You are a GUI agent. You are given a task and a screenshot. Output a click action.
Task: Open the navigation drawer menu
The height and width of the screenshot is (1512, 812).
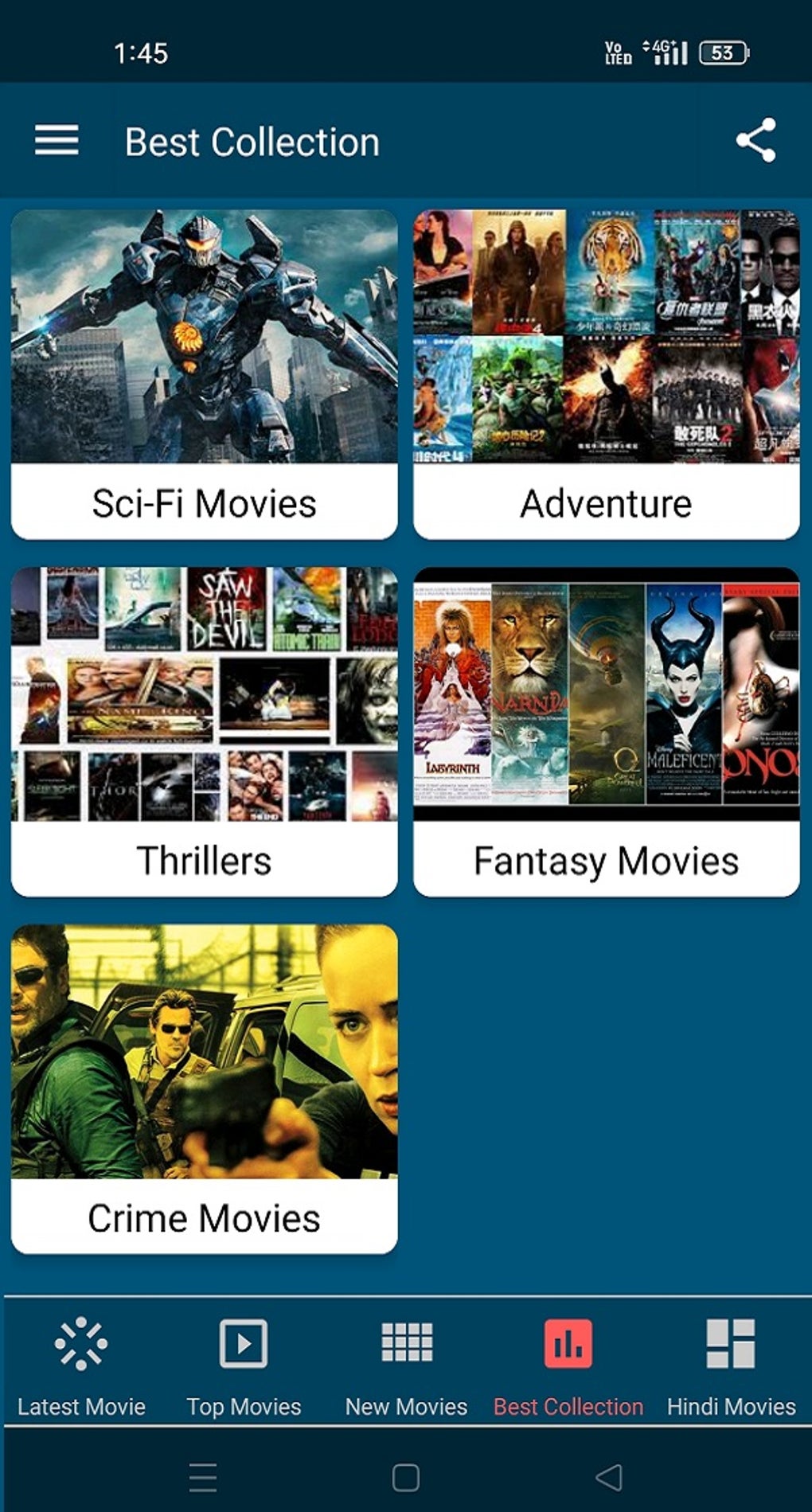[56, 141]
